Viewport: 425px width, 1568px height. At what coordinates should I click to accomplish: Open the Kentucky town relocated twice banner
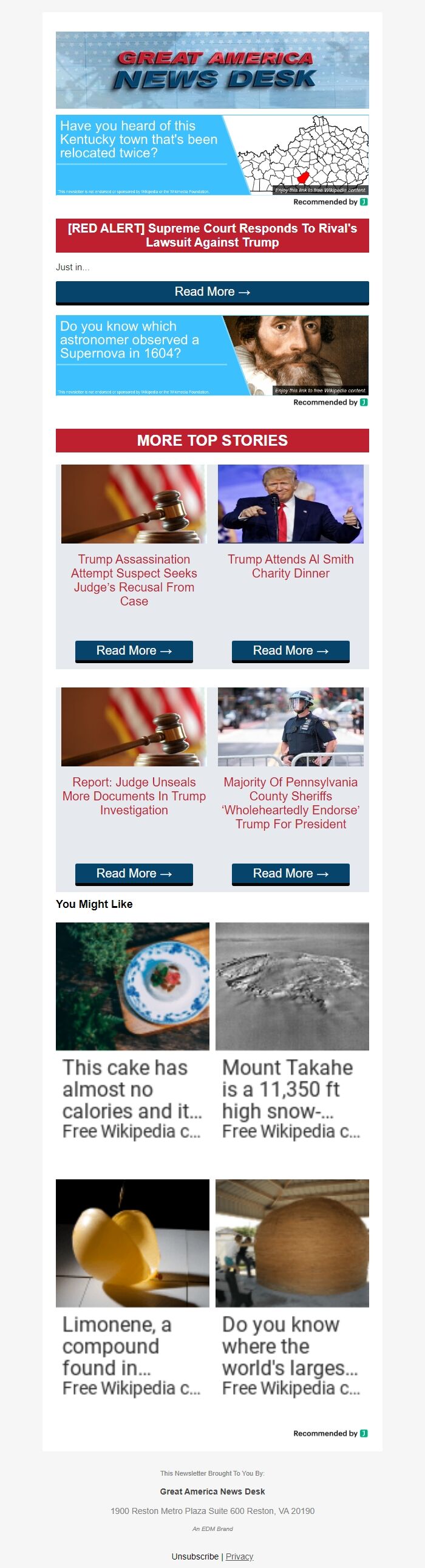pos(212,155)
